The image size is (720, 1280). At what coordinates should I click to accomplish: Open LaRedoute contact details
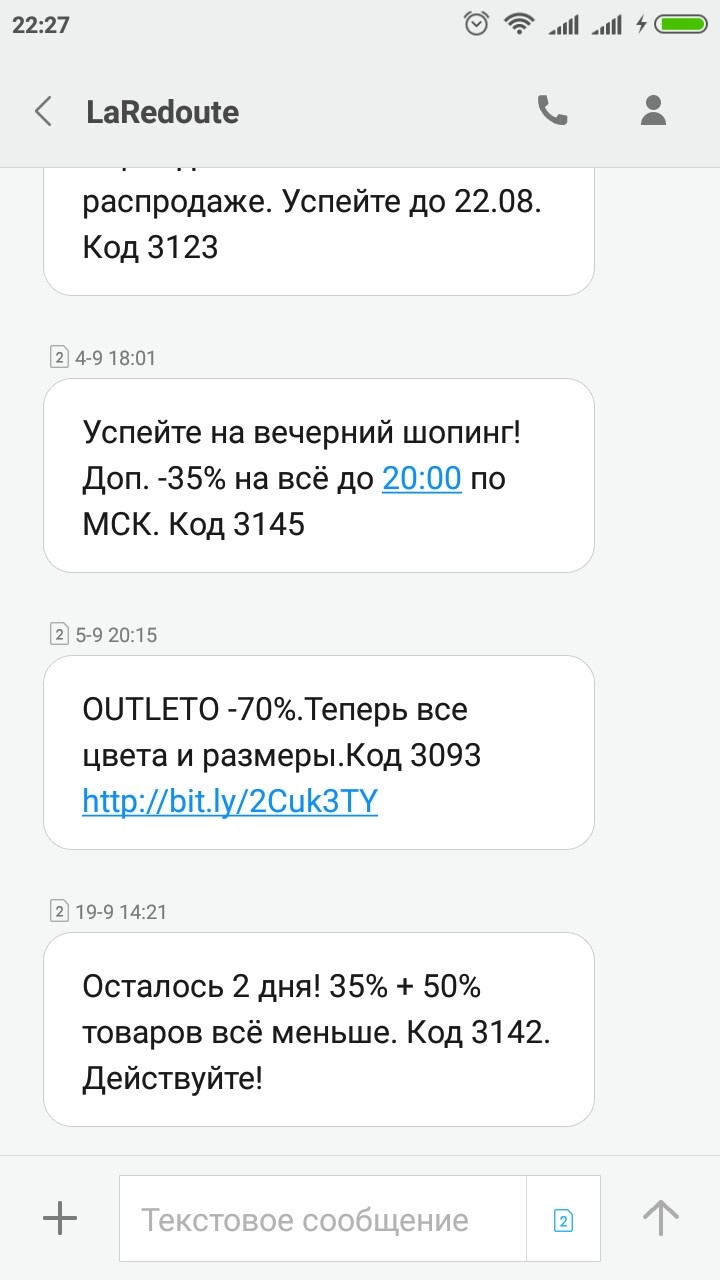click(x=653, y=111)
